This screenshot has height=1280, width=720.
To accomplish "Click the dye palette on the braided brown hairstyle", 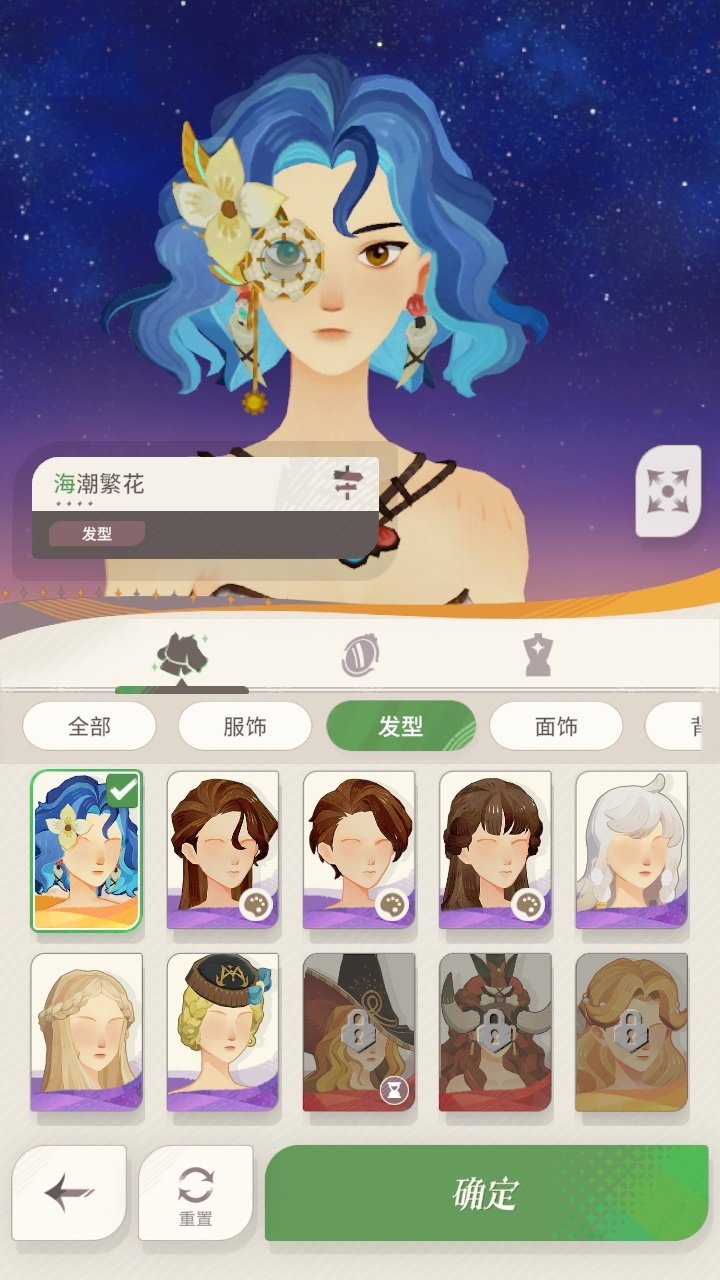I will [258, 903].
